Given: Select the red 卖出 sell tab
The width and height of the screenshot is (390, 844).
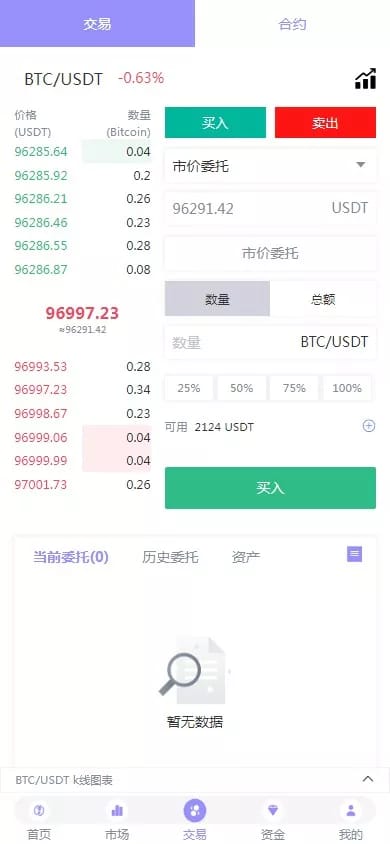Looking at the screenshot, I should (x=325, y=123).
